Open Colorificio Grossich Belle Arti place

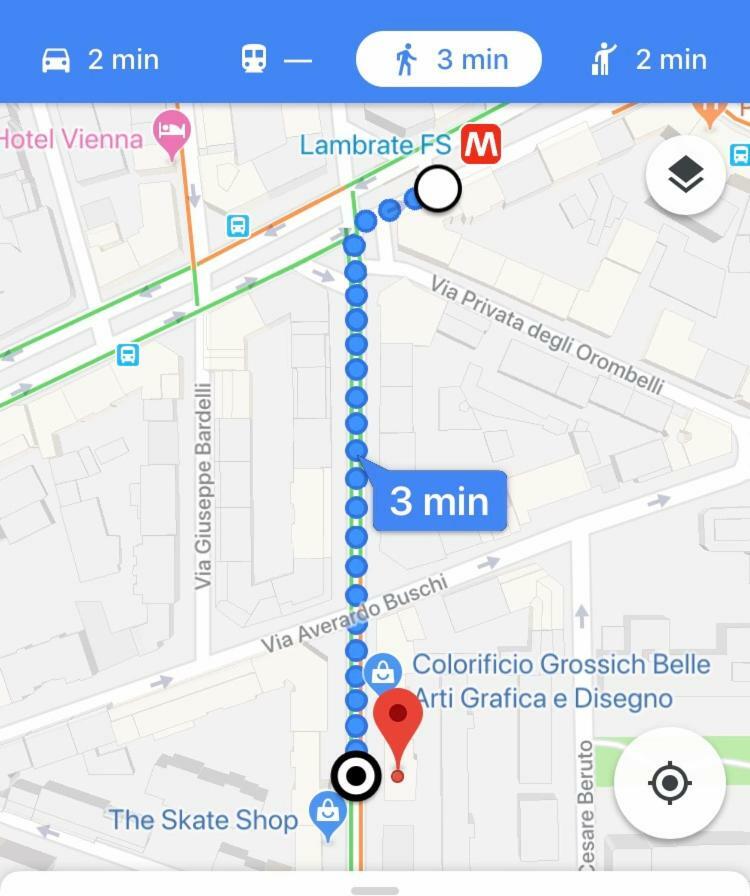point(383,672)
